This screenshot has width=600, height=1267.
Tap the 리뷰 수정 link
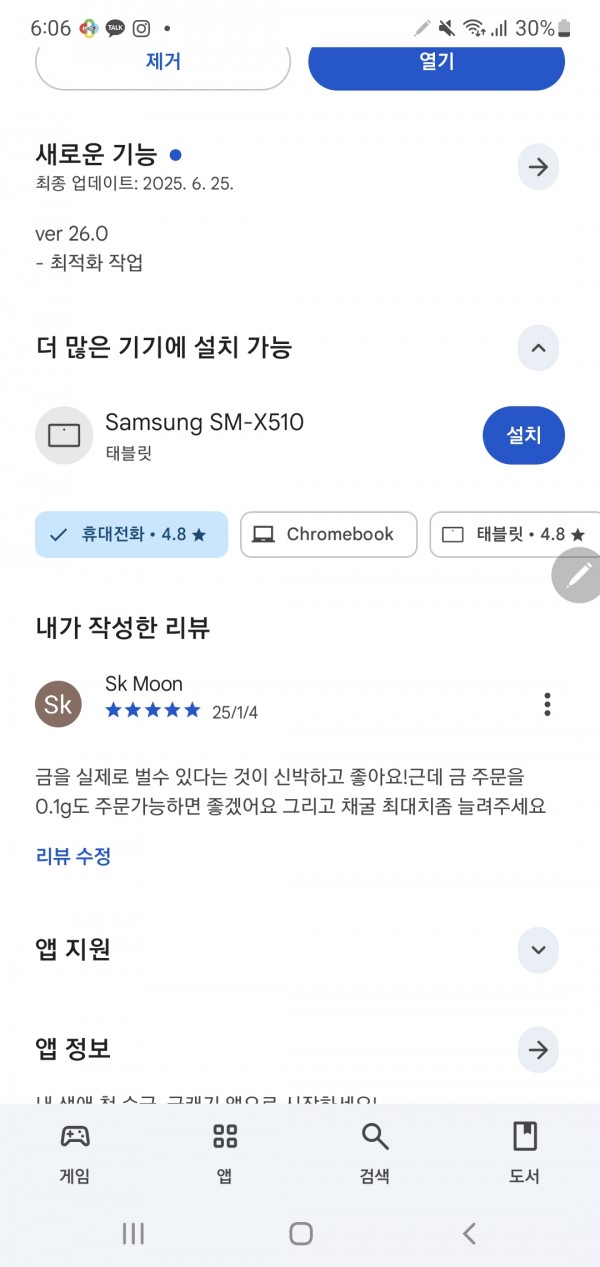tap(73, 856)
